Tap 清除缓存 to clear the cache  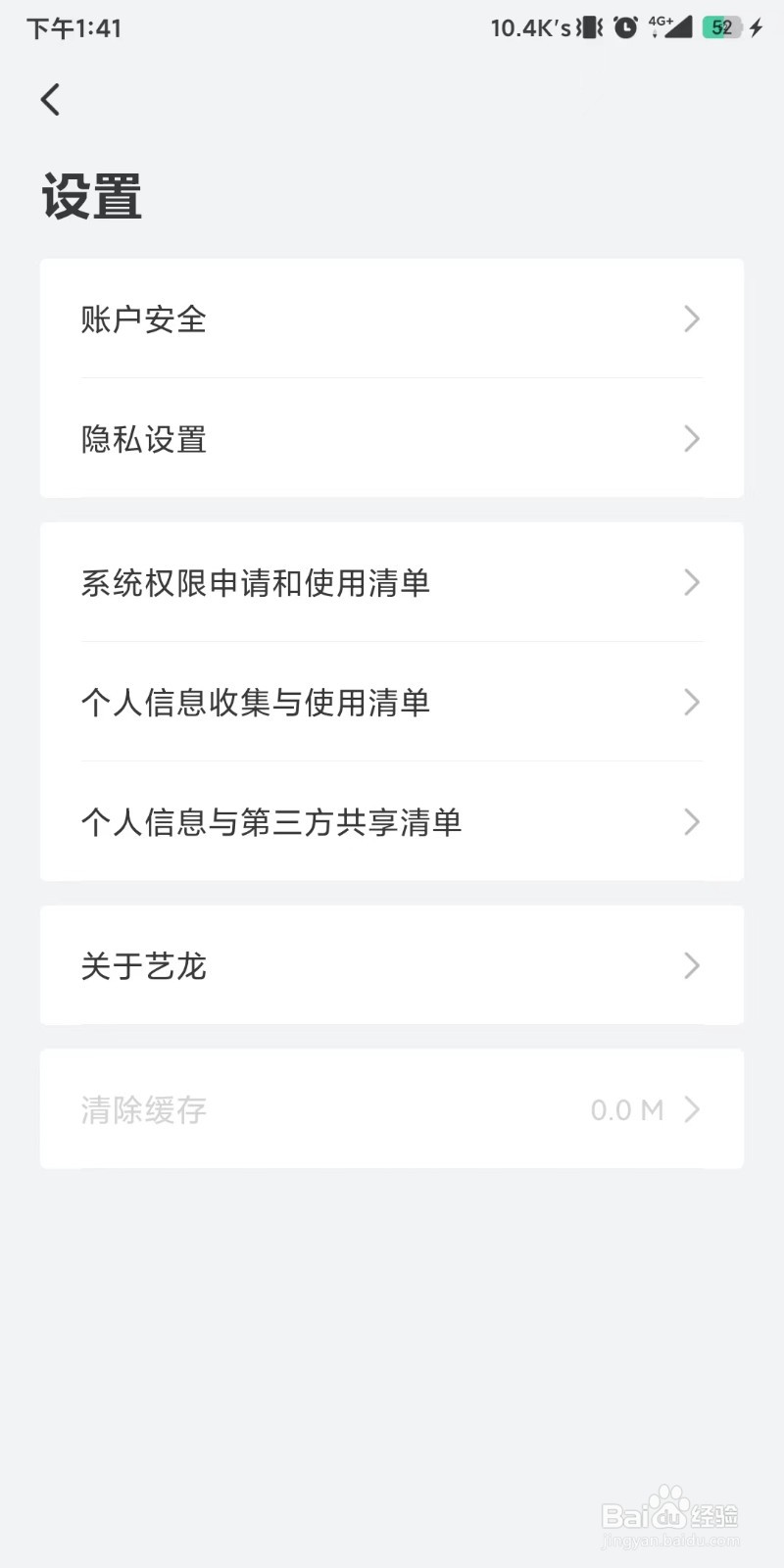[143, 1109]
